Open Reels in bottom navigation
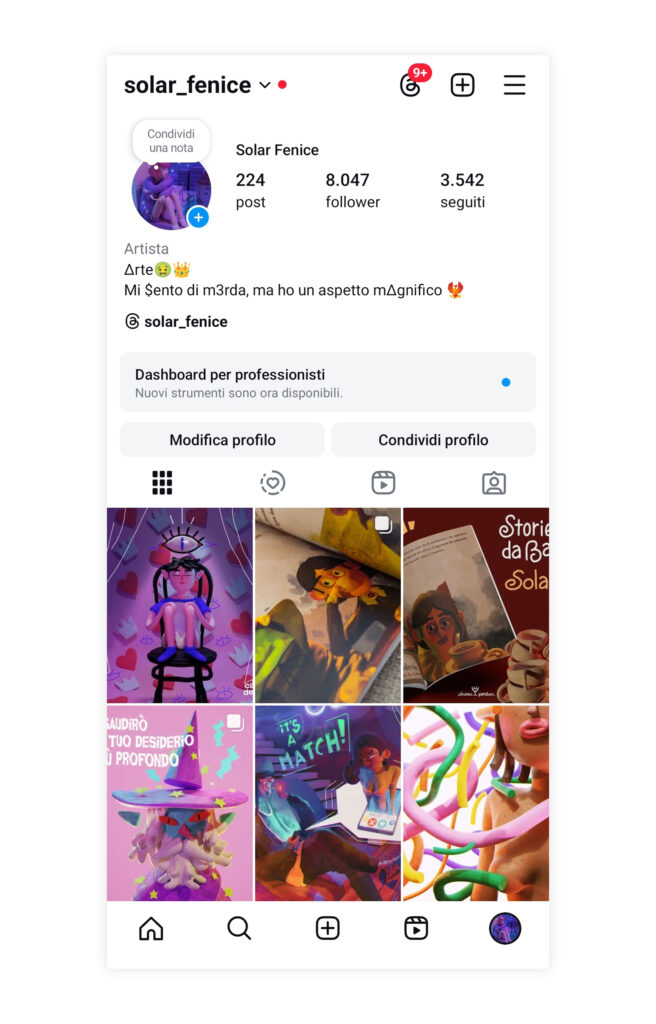 416,928
